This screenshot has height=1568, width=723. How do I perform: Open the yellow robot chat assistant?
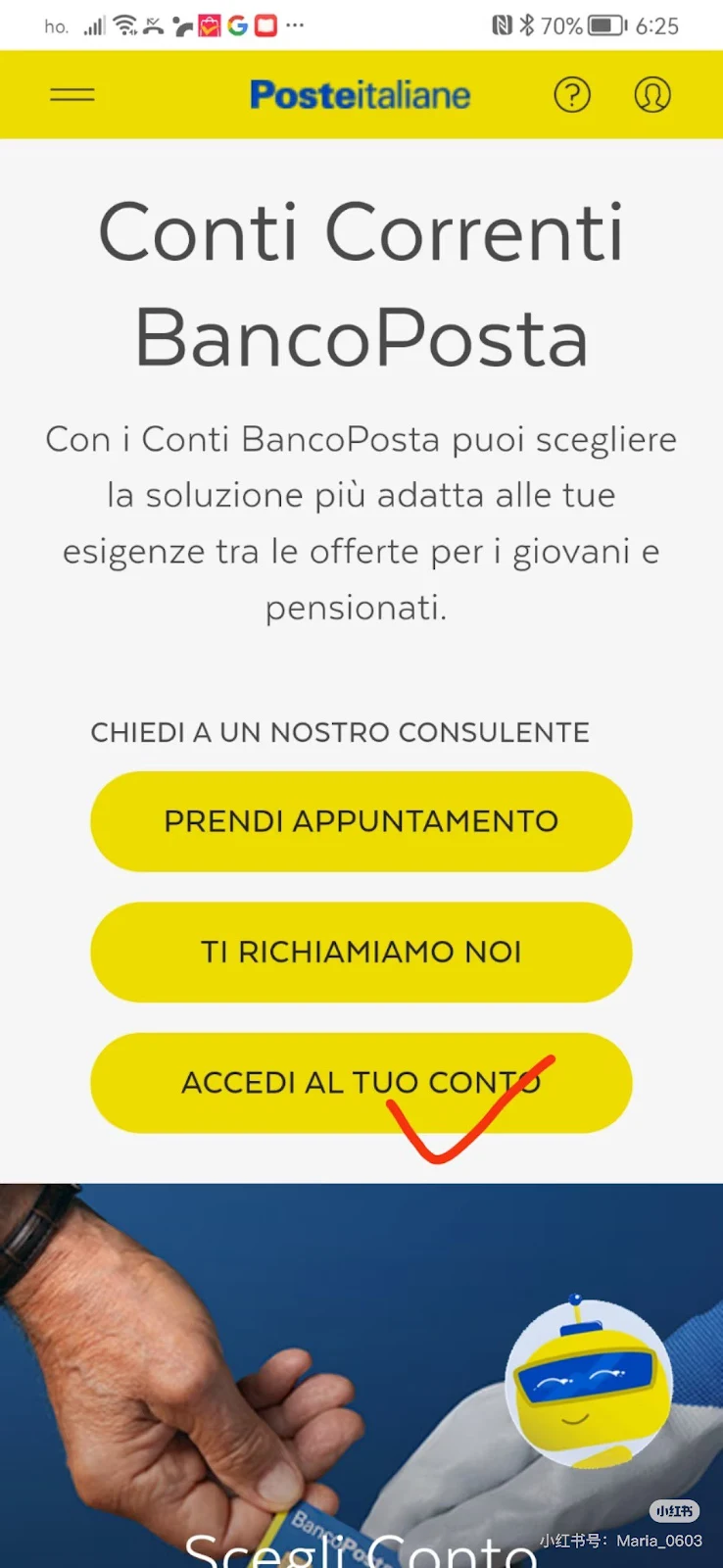588,1382
